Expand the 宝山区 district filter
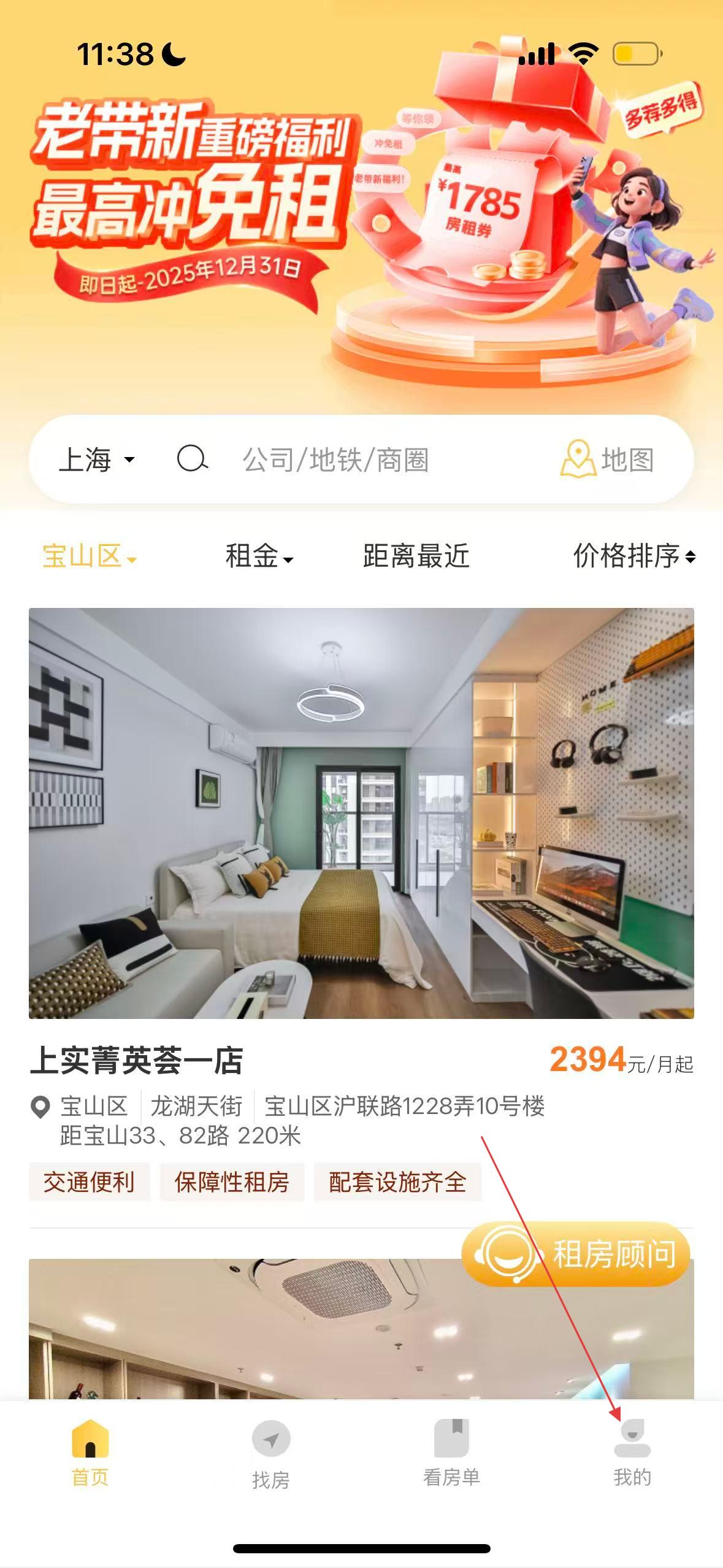This screenshot has height=1568, width=723. (x=90, y=556)
